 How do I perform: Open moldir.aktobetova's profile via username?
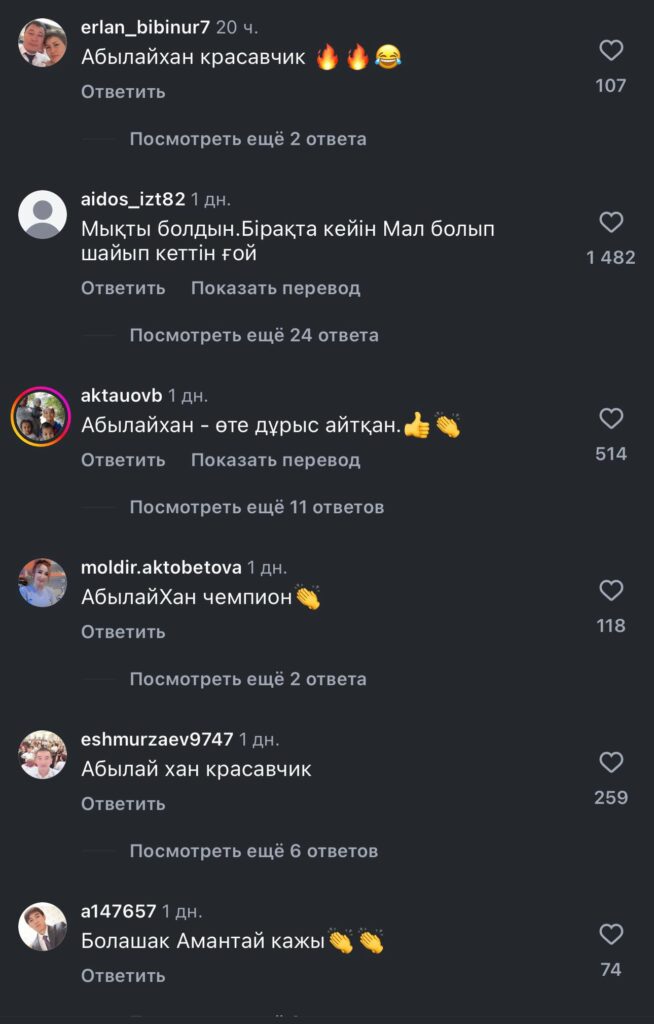click(161, 567)
